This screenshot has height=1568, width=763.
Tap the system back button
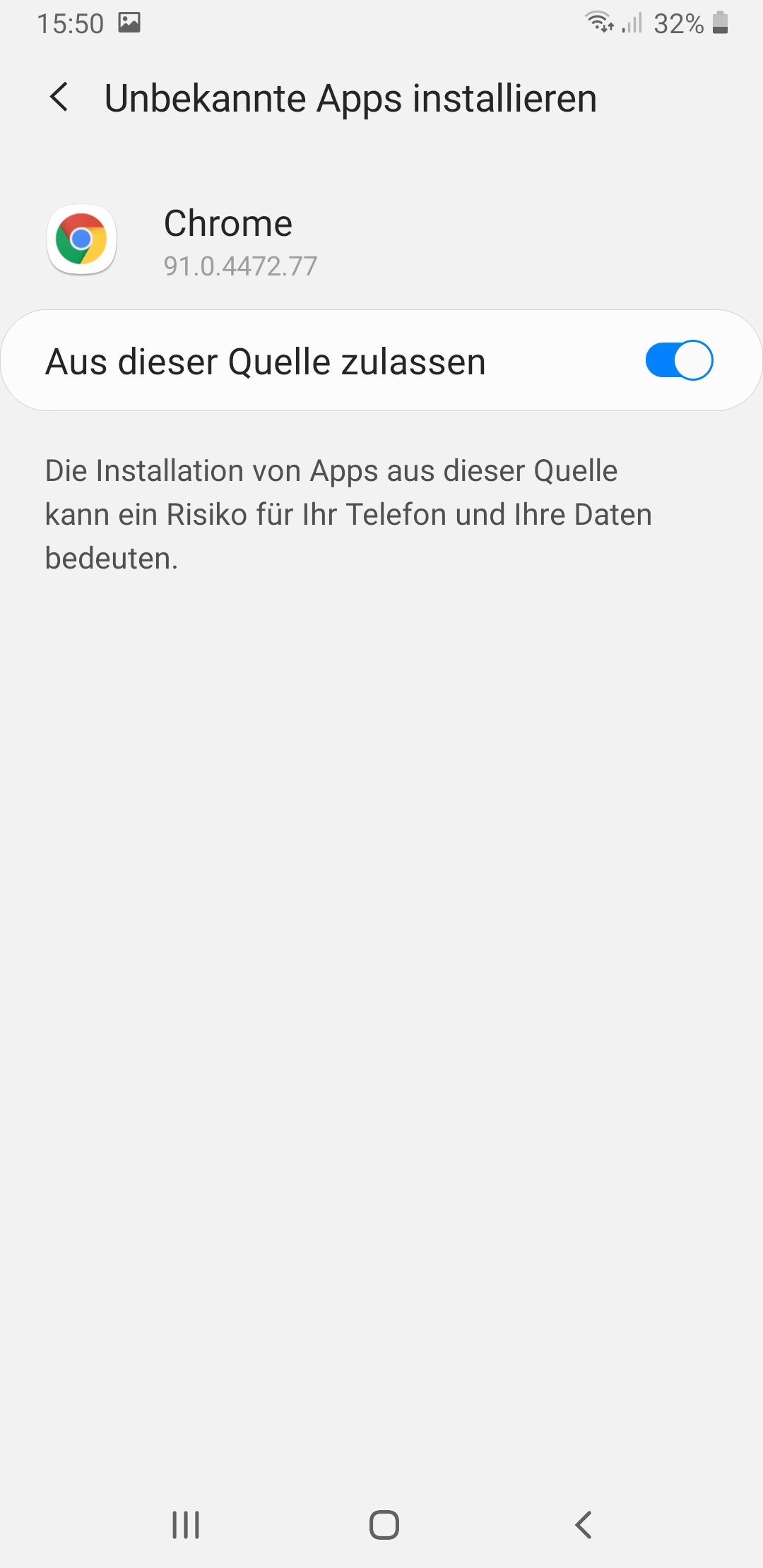pyautogui.click(x=583, y=1524)
